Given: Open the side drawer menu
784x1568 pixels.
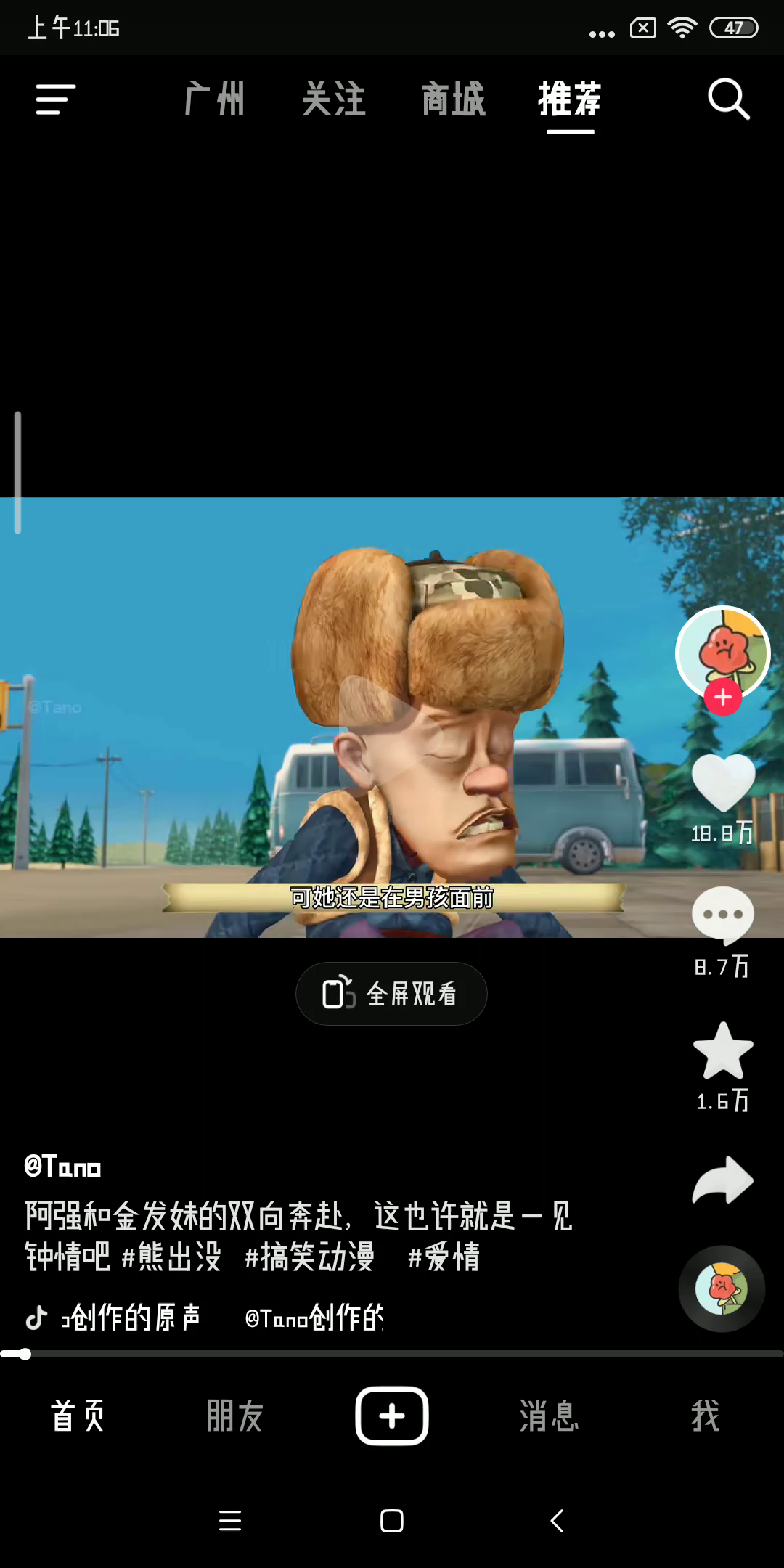Looking at the screenshot, I should (56, 99).
